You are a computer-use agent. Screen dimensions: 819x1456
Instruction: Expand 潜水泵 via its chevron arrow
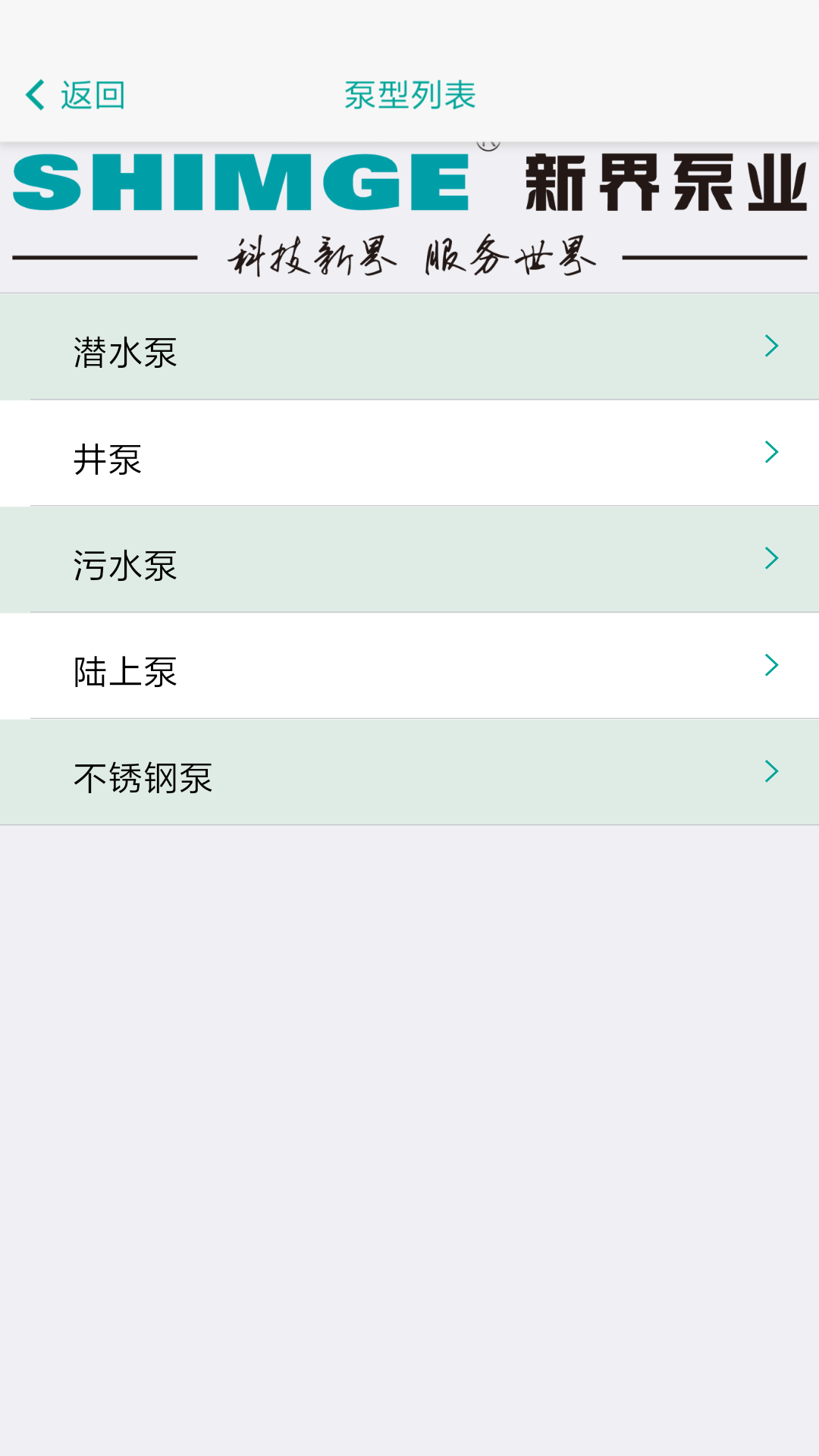click(x=771, y=347)
